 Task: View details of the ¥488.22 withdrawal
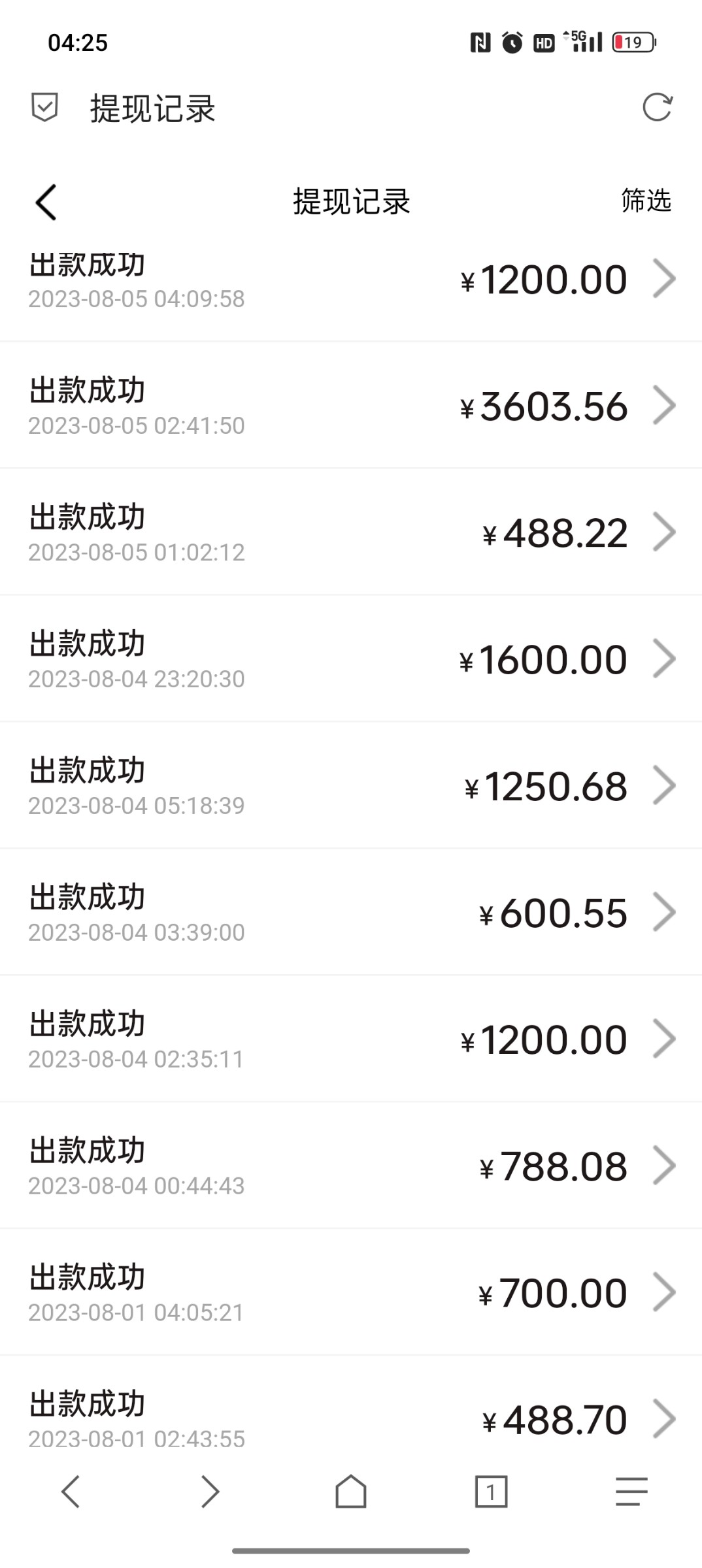[x=351, y=532]
